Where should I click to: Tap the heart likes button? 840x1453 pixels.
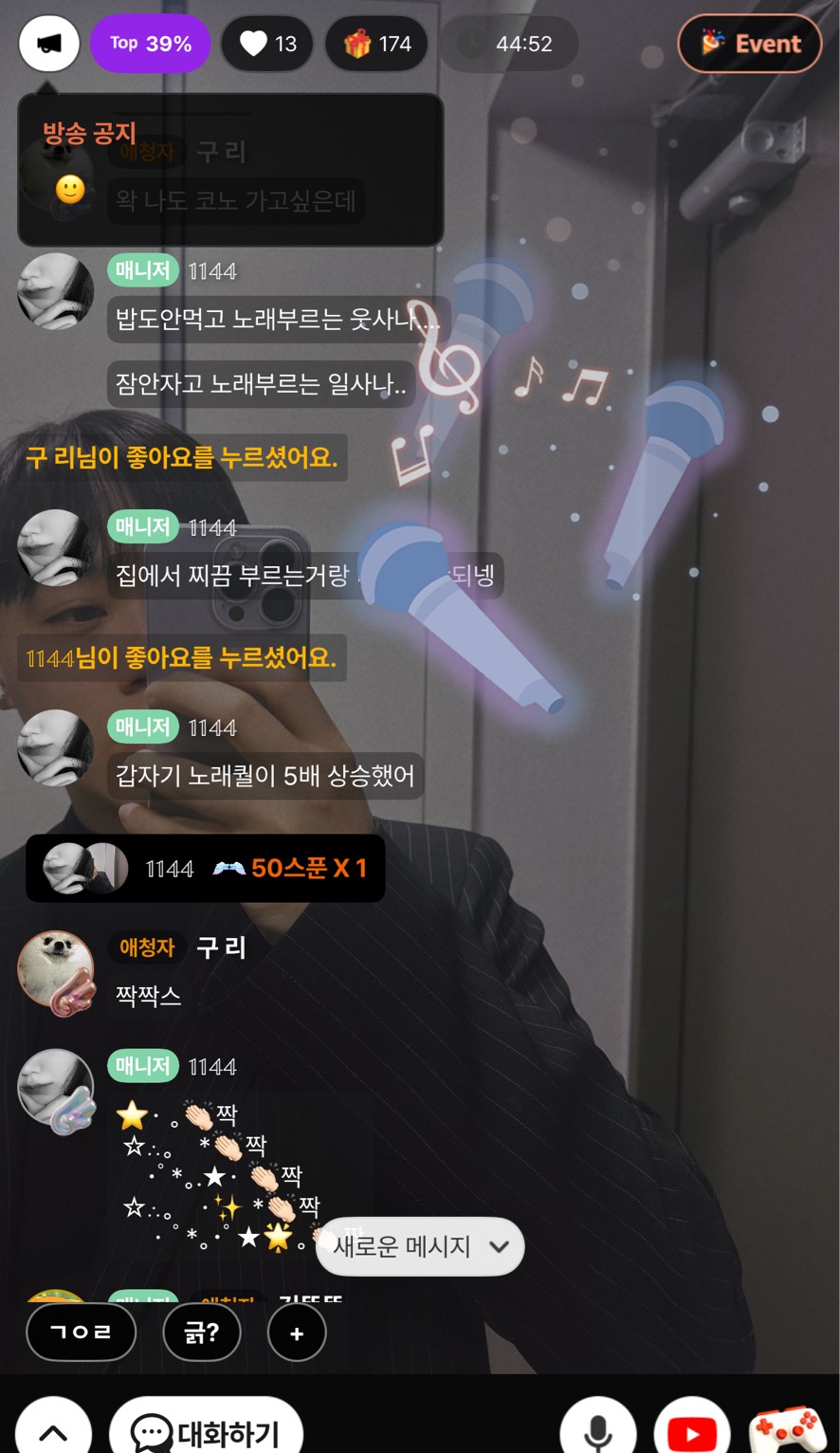267,44
